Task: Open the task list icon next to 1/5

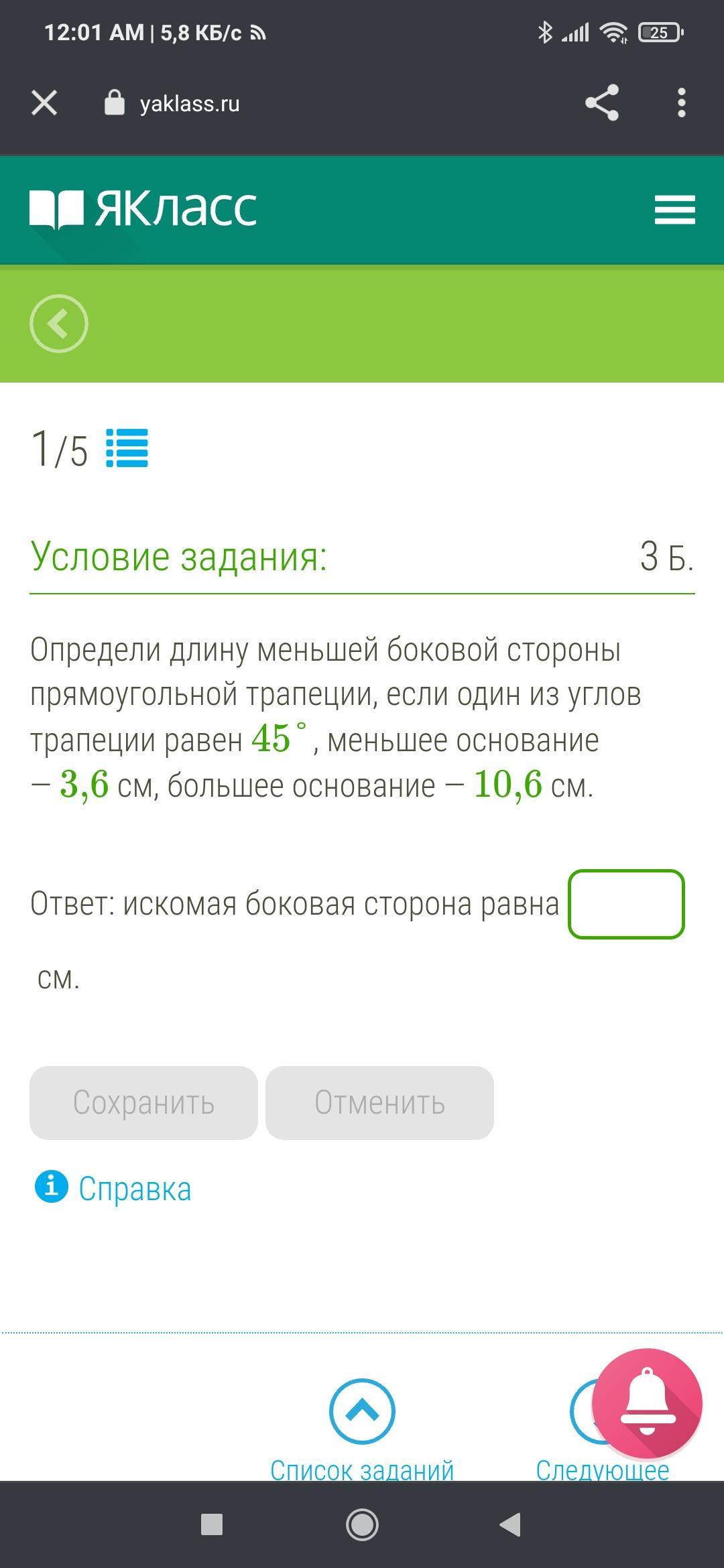Action: (127, 448)
